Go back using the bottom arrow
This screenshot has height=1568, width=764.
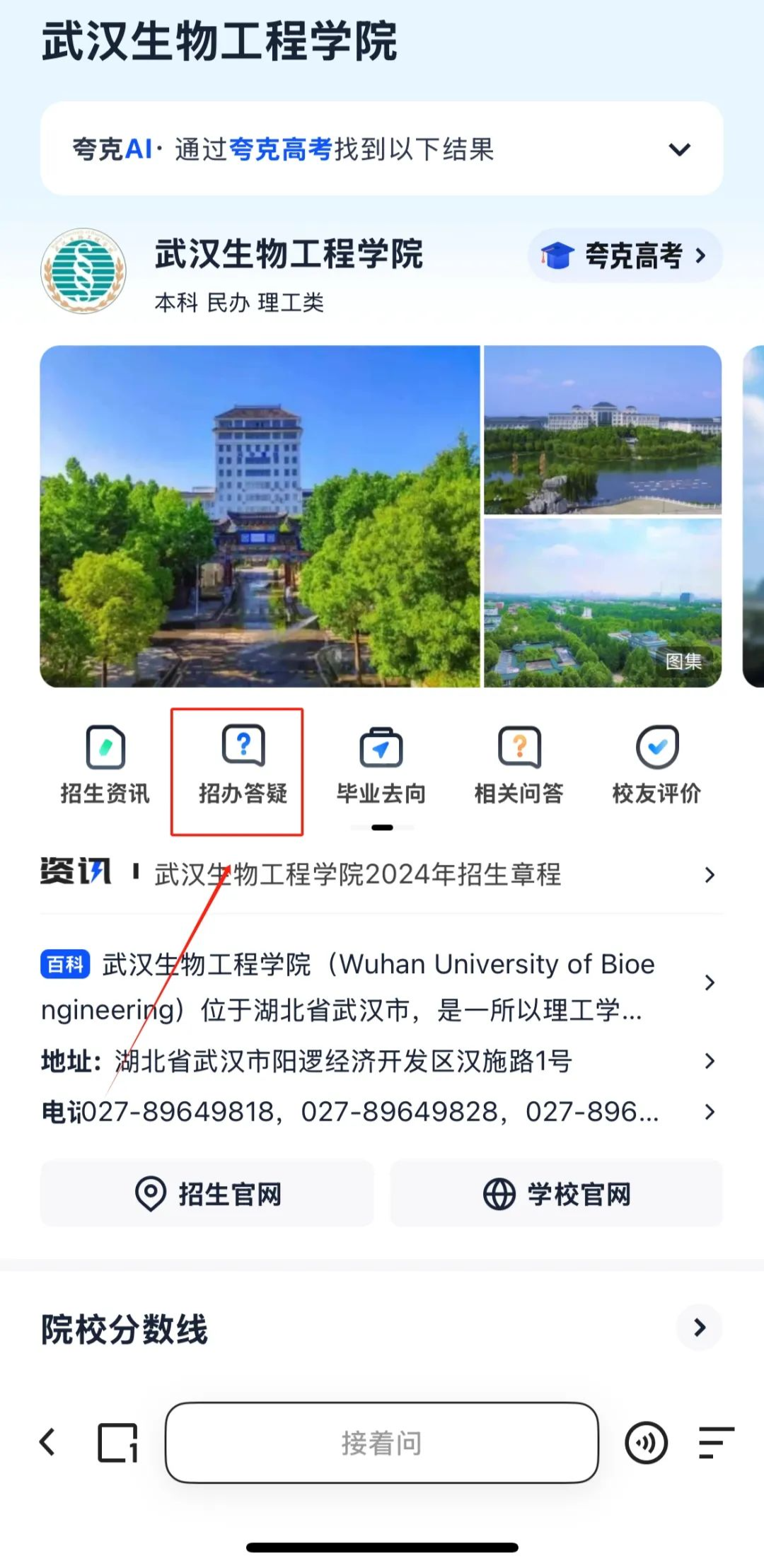point(48,1442)
